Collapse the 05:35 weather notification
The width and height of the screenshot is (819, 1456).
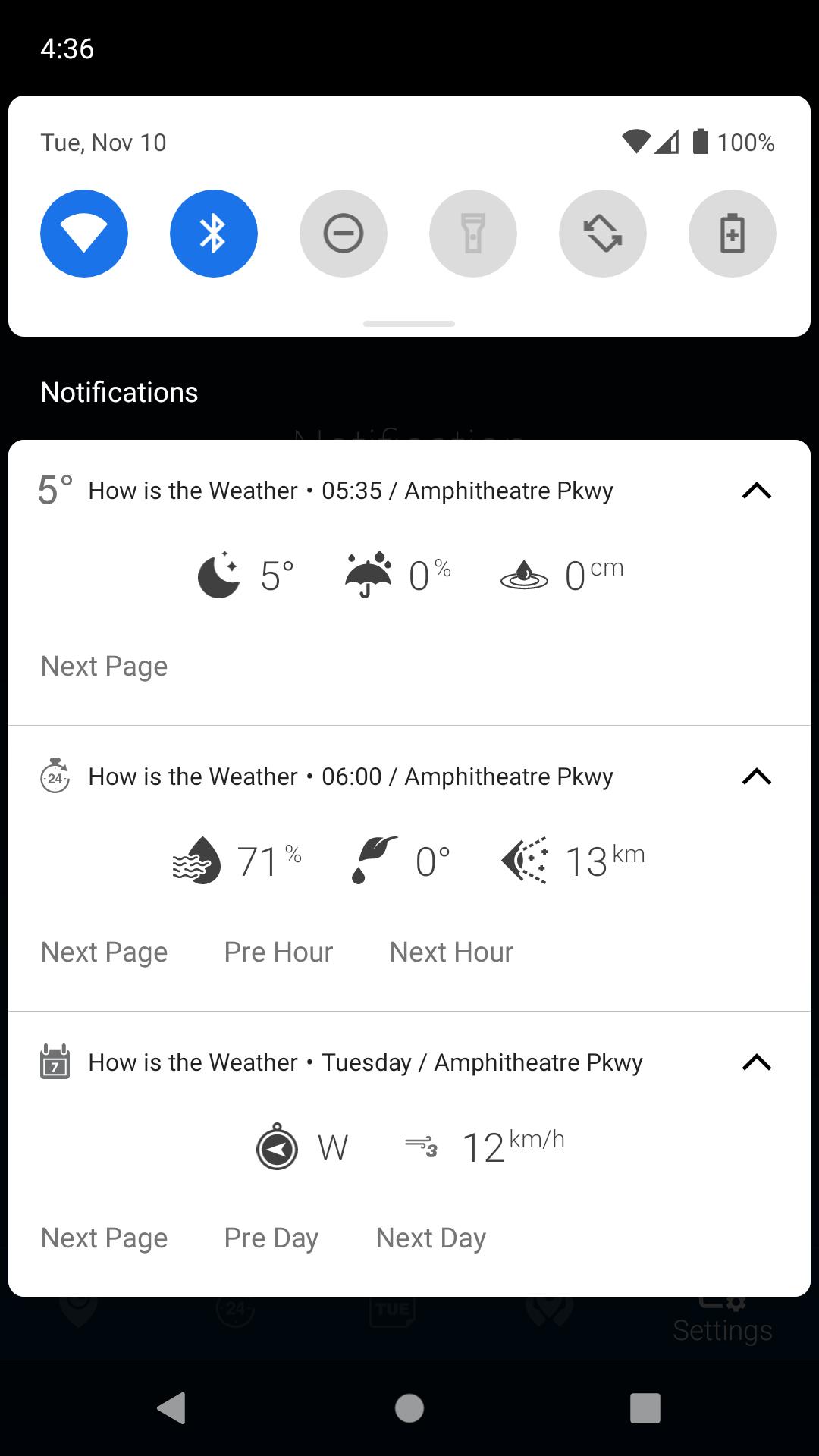756,491
